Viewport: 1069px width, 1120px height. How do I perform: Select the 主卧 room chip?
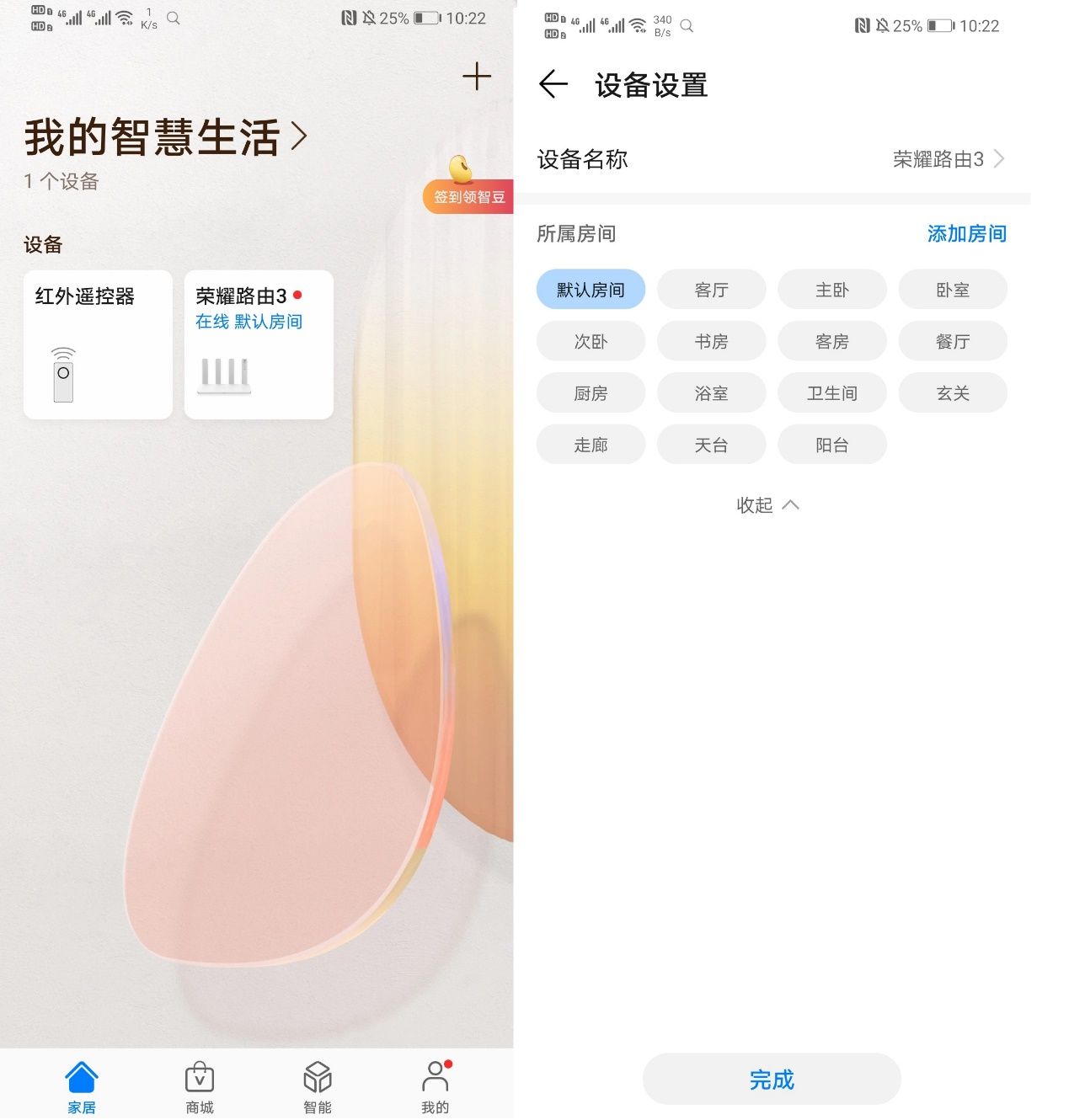pos(831,290)
